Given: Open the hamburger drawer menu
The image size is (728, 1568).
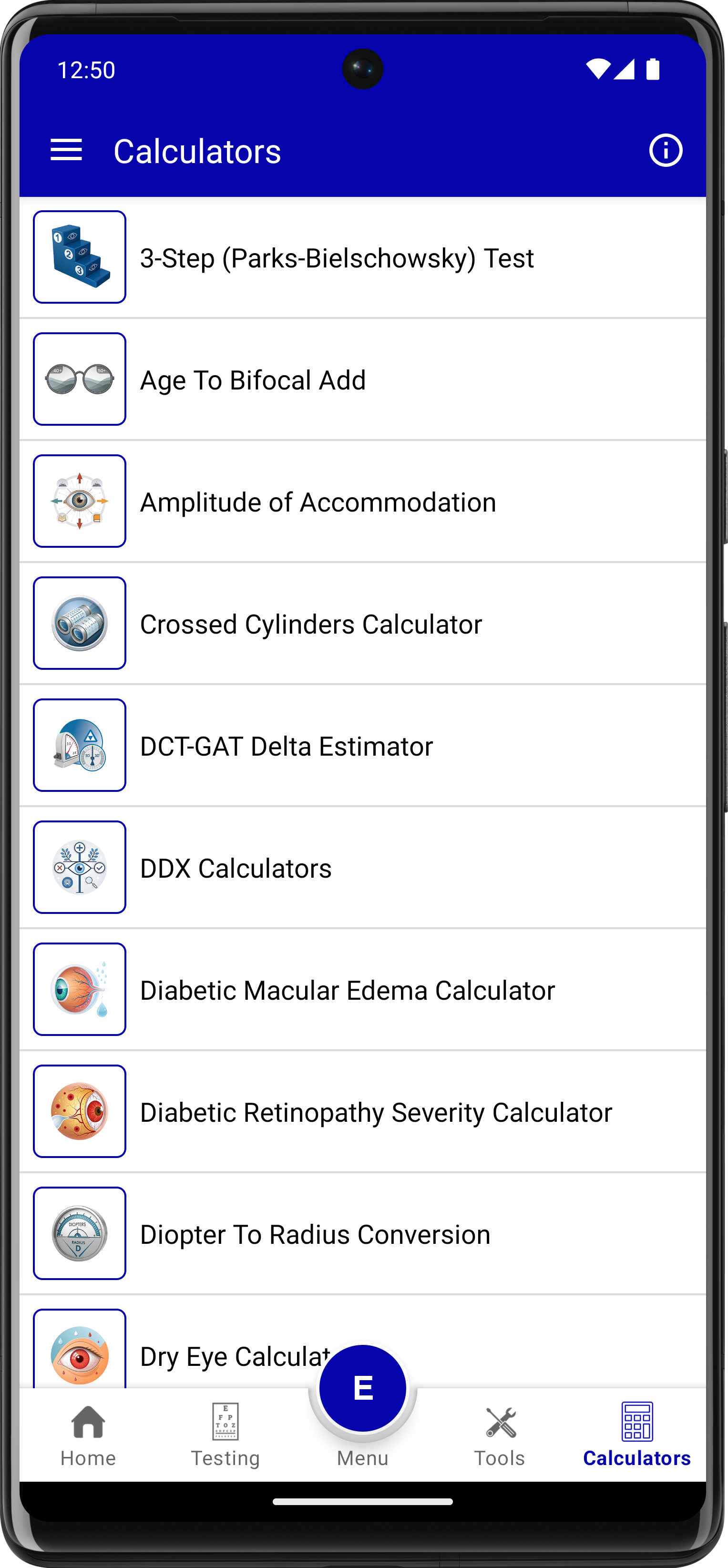Looking at the screenshot, I should pos(66,150).
